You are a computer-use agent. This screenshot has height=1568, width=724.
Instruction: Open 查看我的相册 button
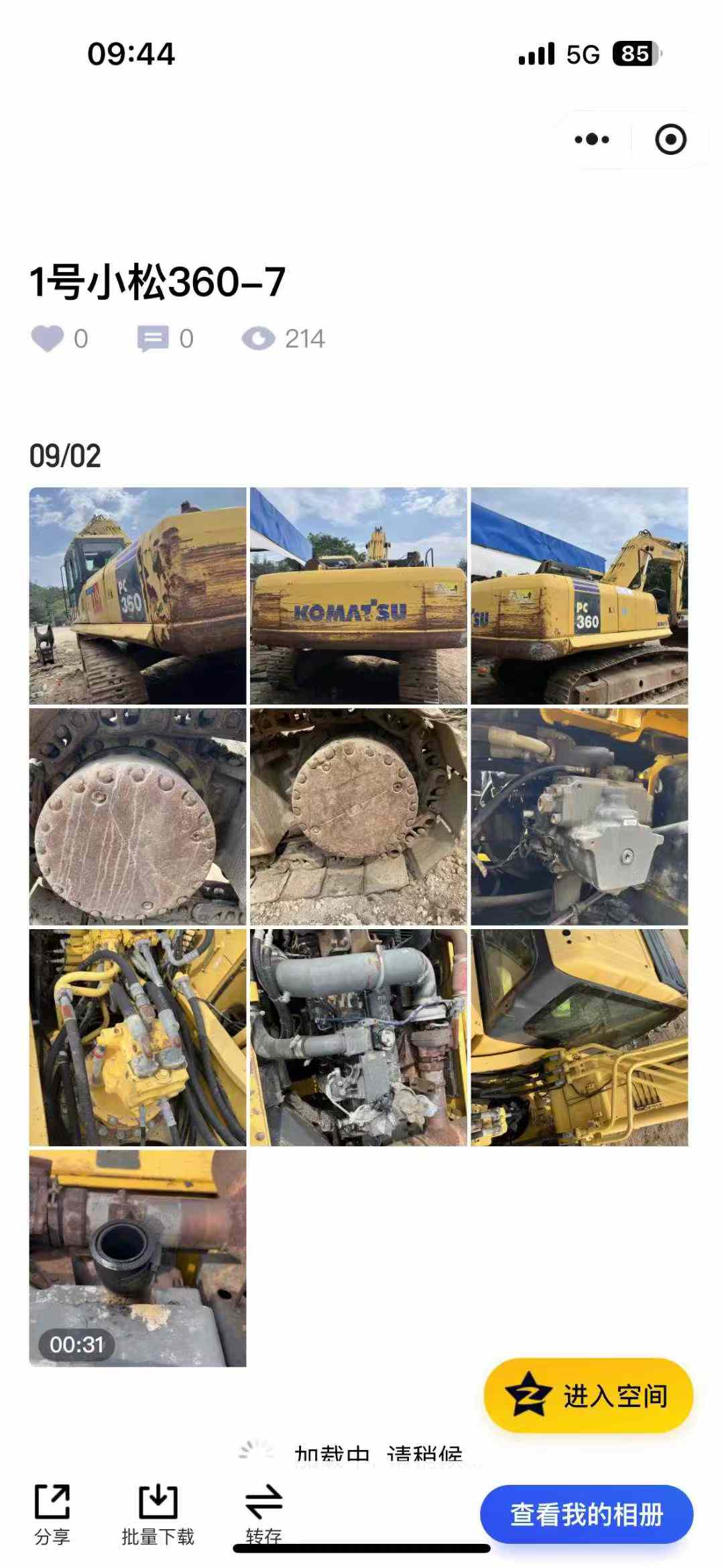587,1514
